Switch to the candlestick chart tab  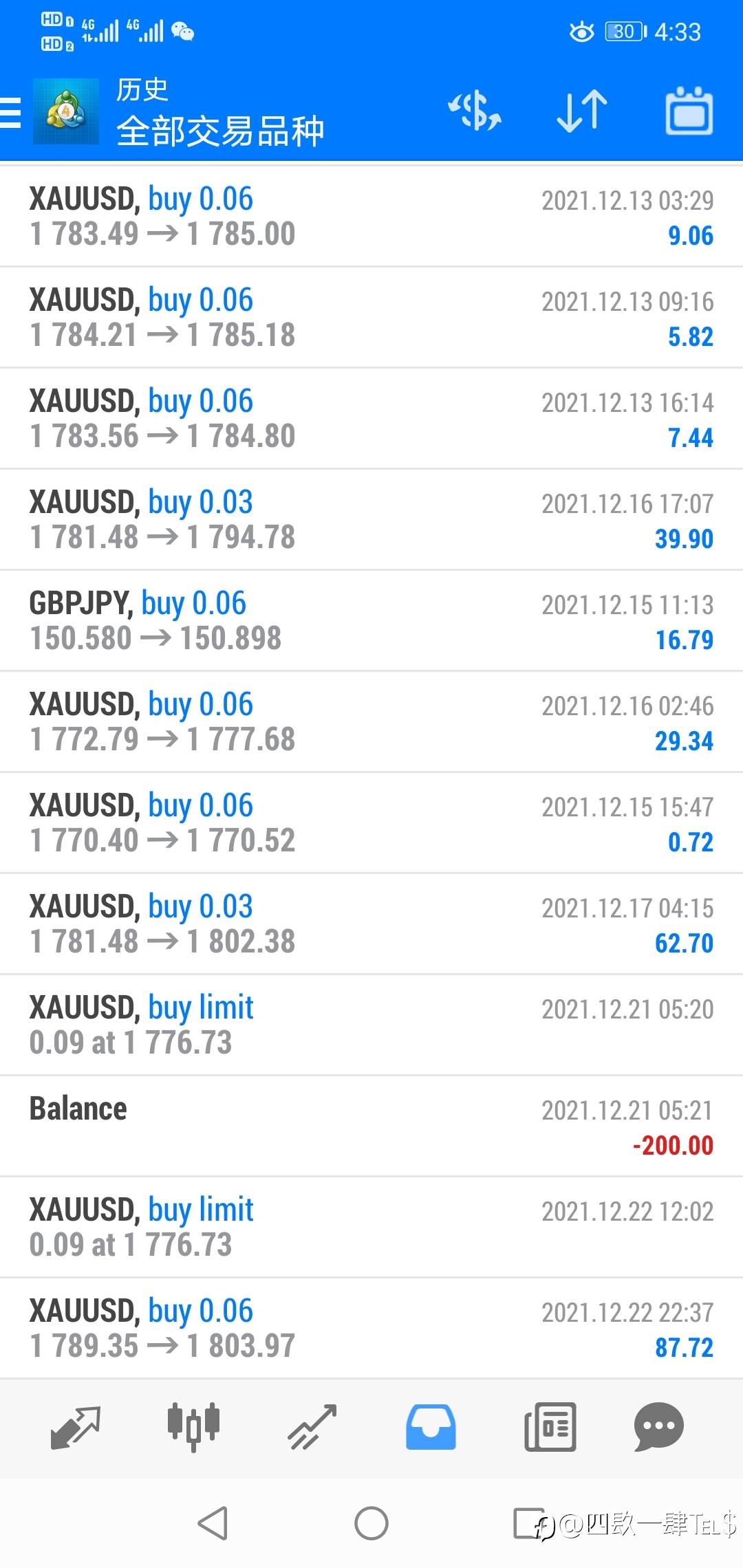(x=193, y=1428)
